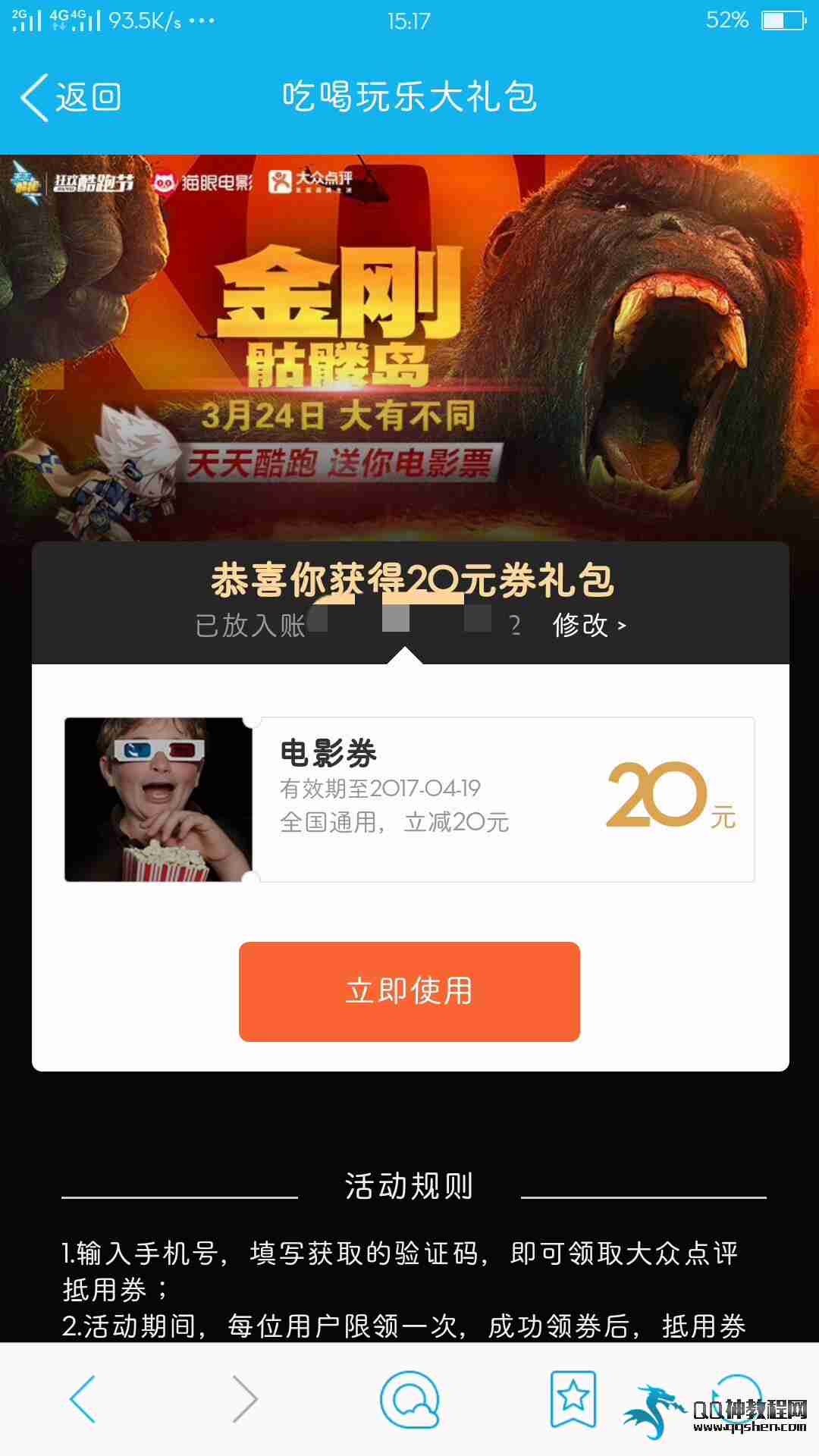Tap 立即使用 to use the coupon
The width and height of the screenshot is (819, 1456).
tap(409, 991)
